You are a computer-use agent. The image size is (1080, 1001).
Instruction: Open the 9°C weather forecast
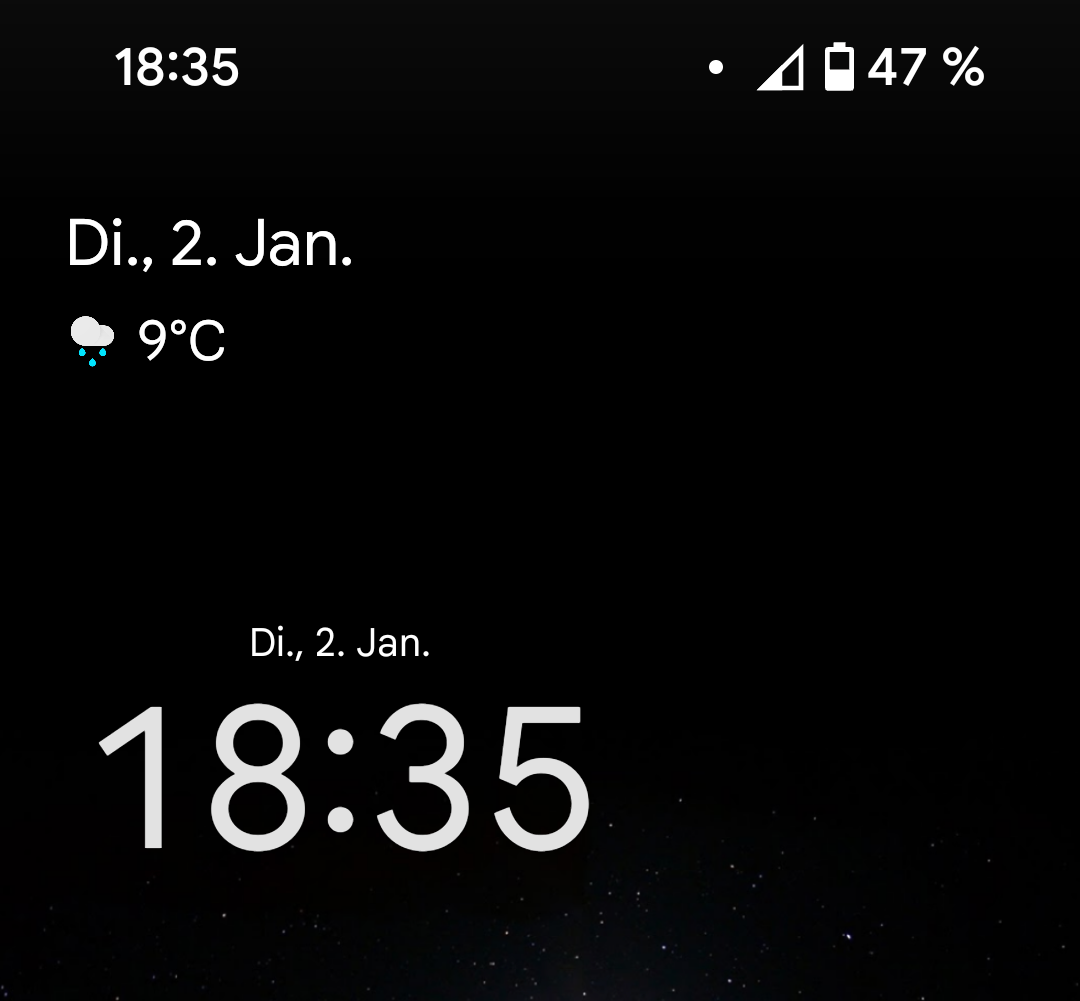150,341
